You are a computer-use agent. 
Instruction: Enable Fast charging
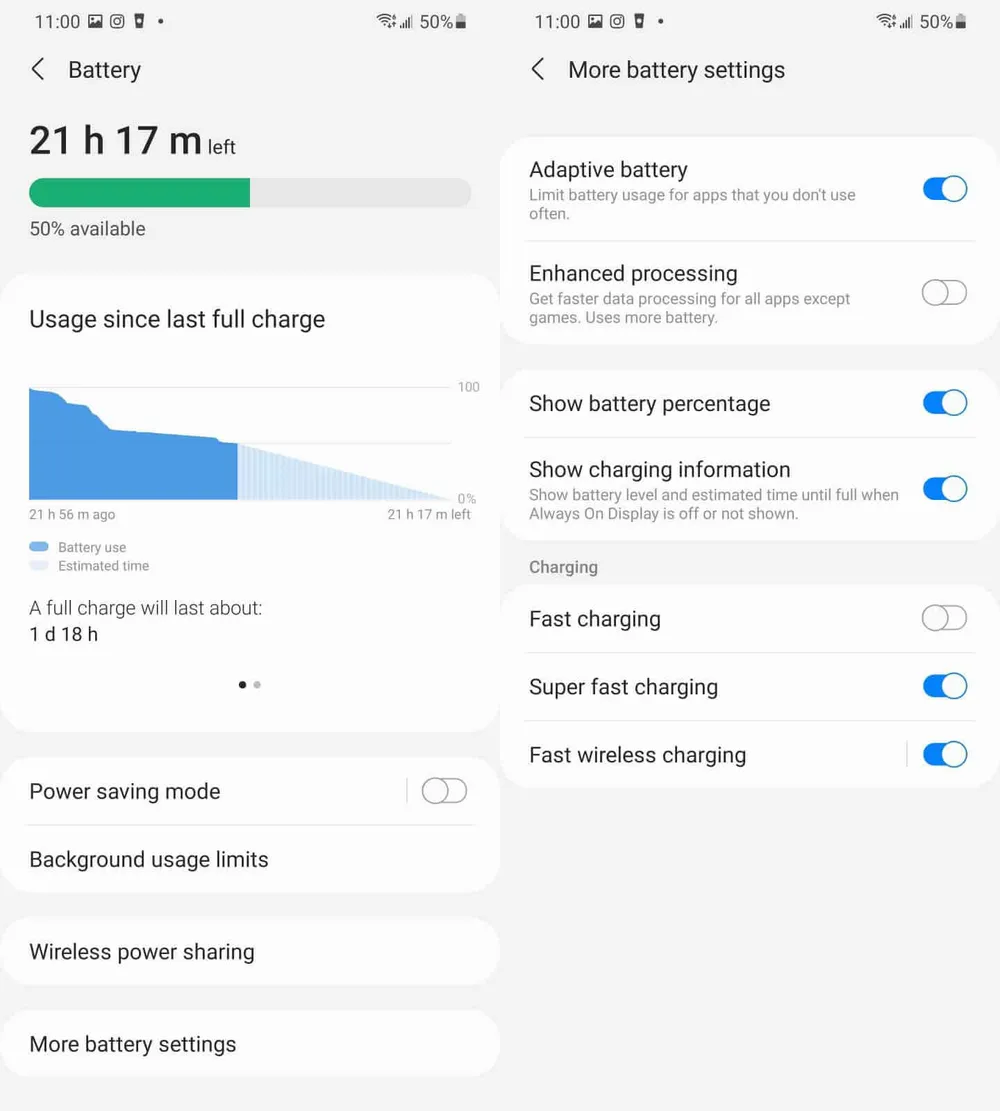[x=944, y=618]
